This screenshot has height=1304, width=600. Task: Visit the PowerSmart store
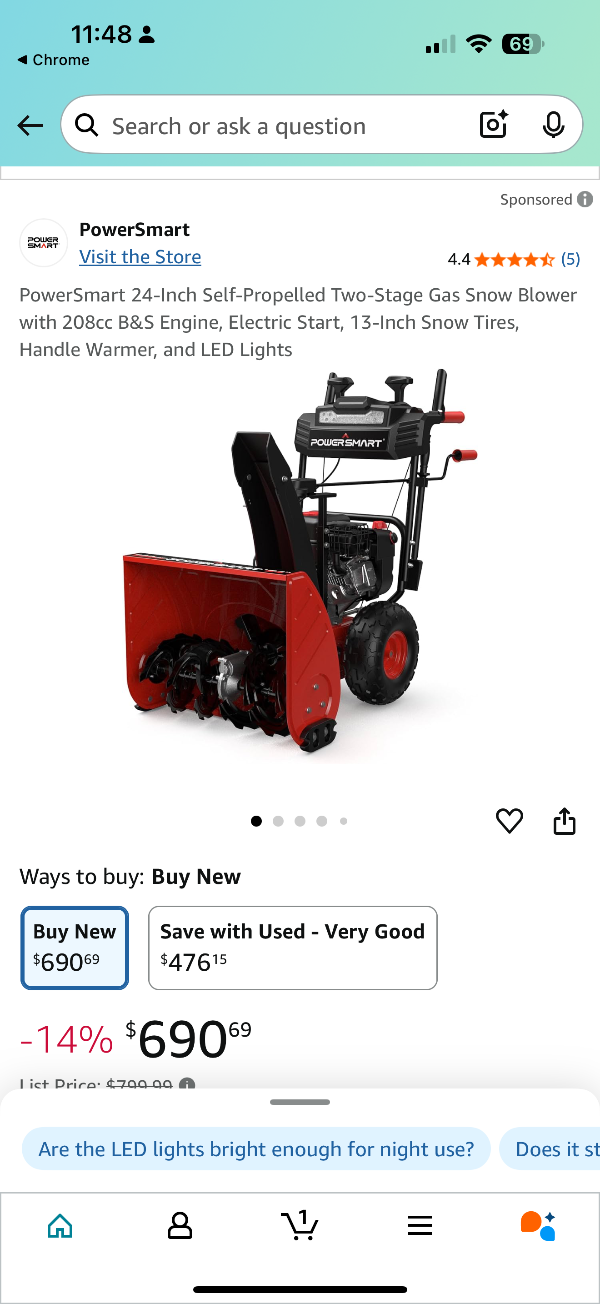click(x=140, y=257)
